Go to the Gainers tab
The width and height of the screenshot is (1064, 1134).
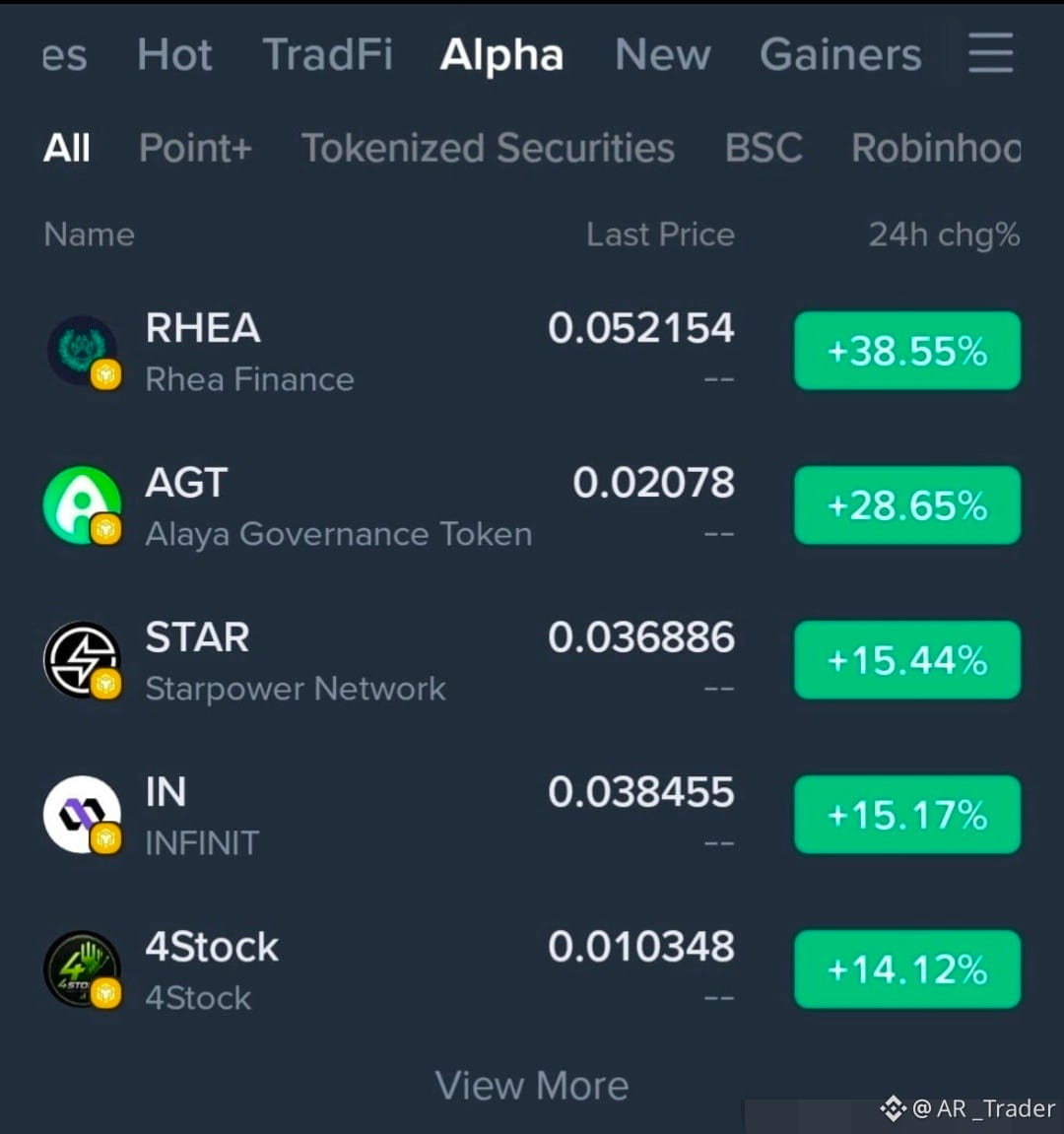(x=840, y=55)
